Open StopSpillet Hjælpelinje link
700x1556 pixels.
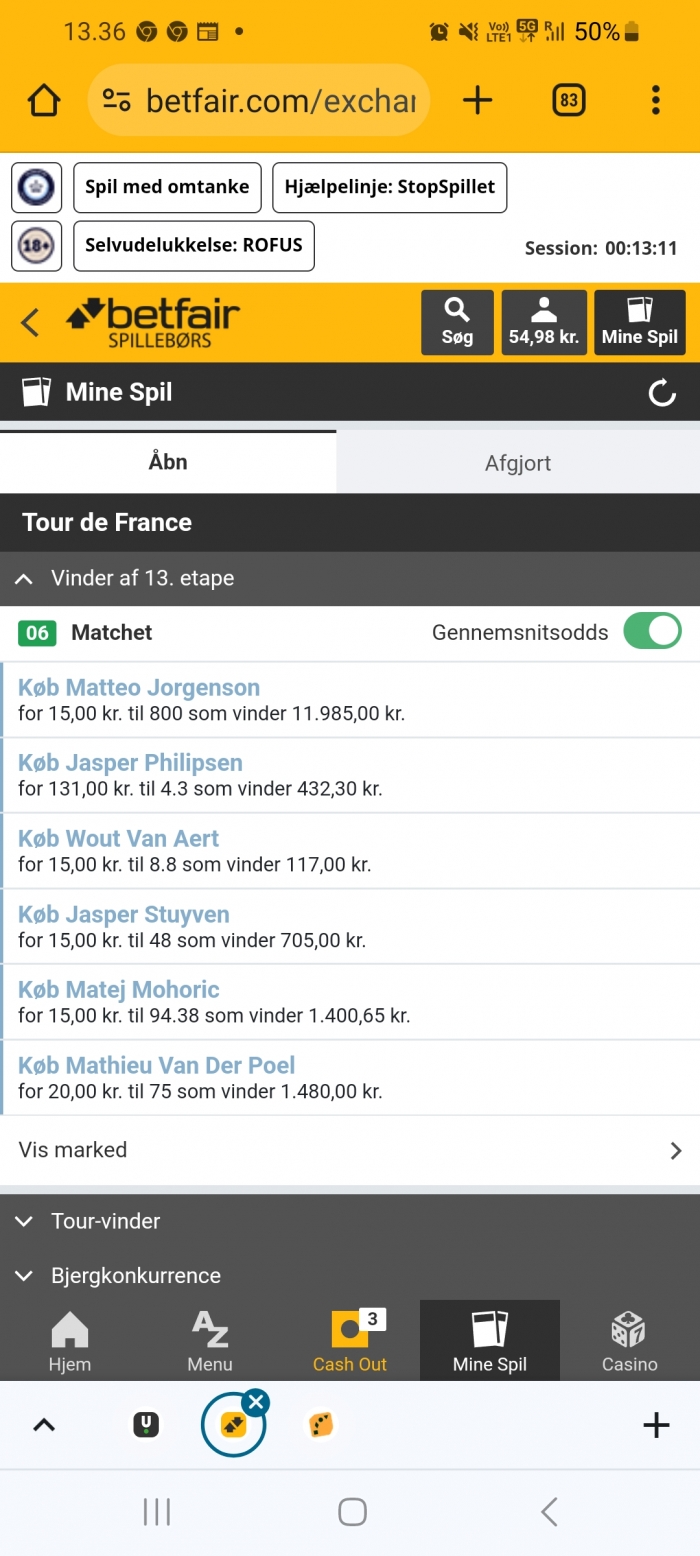[x=390, y=187]
